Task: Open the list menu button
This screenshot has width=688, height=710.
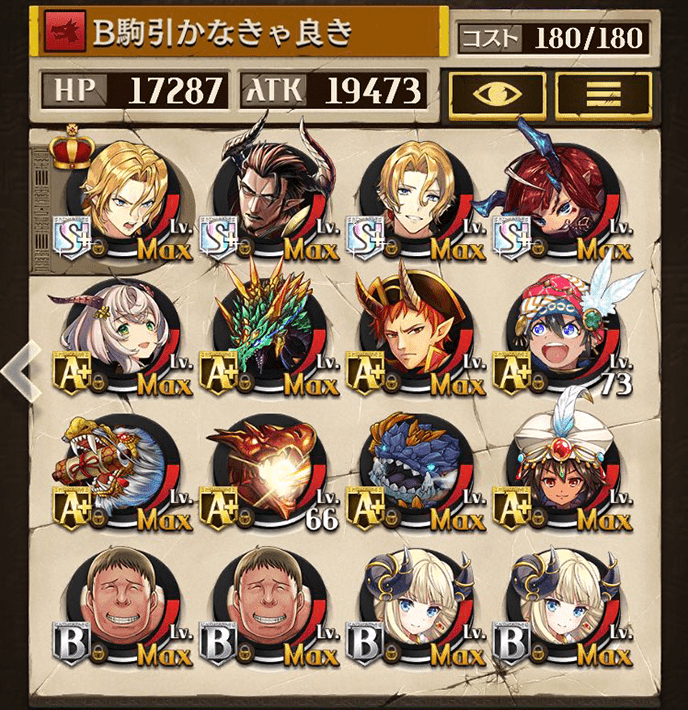Action: tap(602, 92)
